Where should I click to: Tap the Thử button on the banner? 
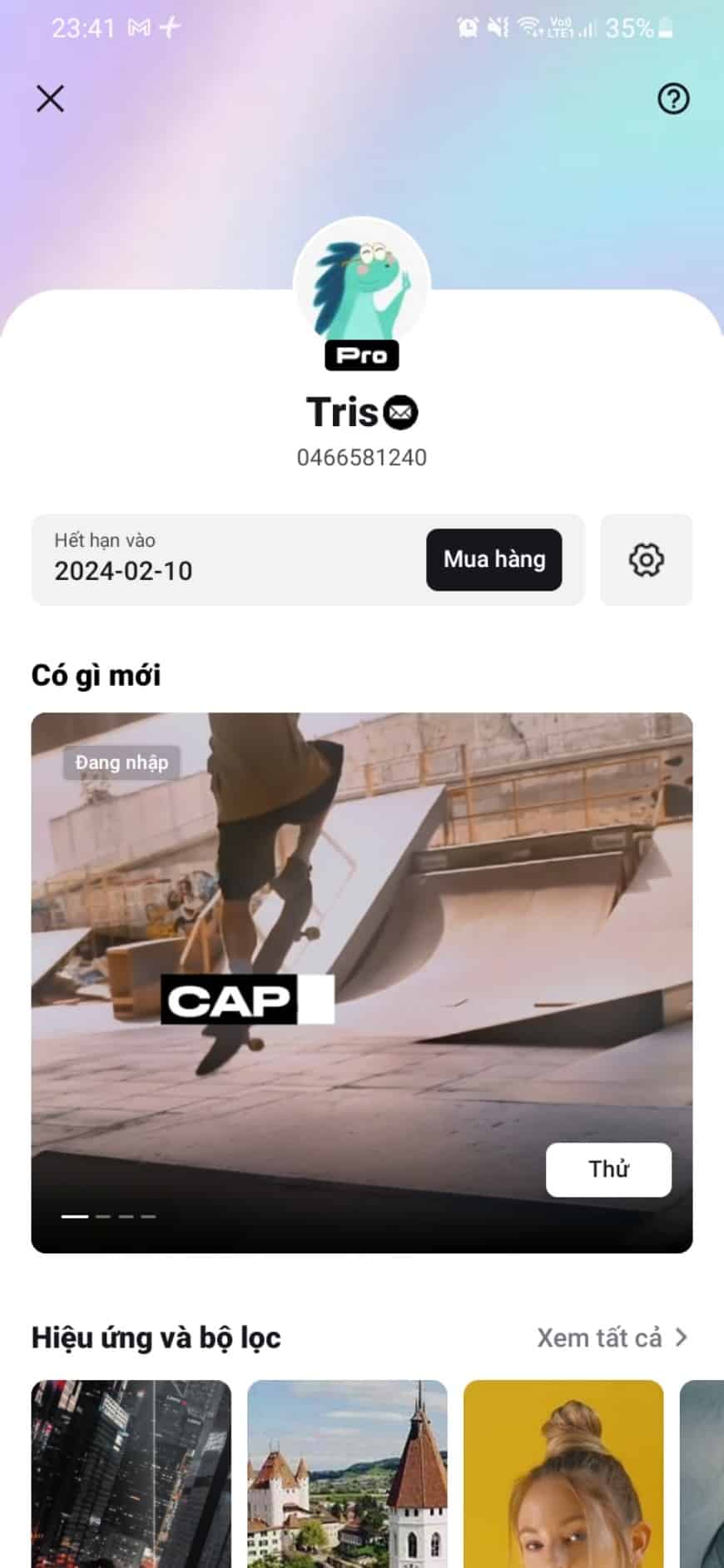click(x=607, y=1169)
